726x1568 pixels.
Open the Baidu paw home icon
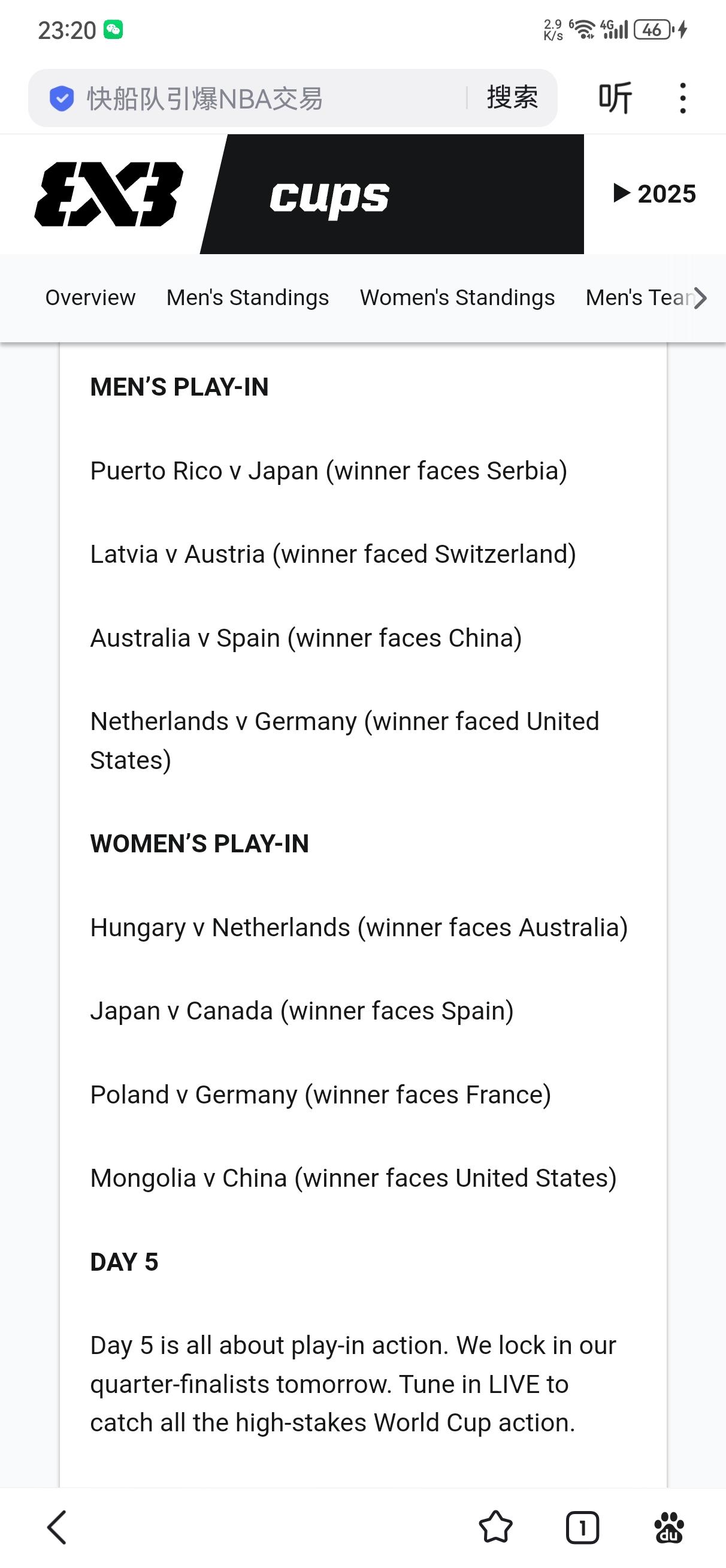click(x=669, y=1527)
